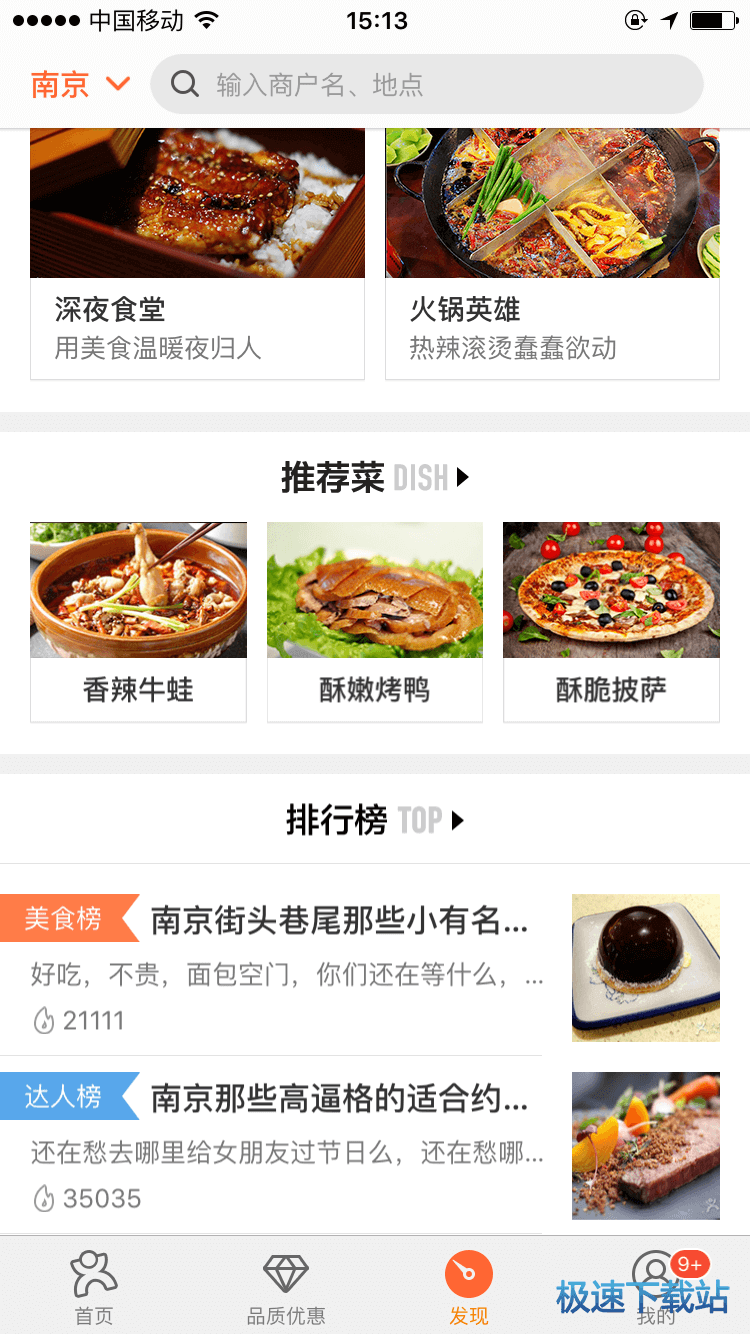Expand the 排行榜 TOP section
Screen dimensions: 750x1334
pos(375,821)
